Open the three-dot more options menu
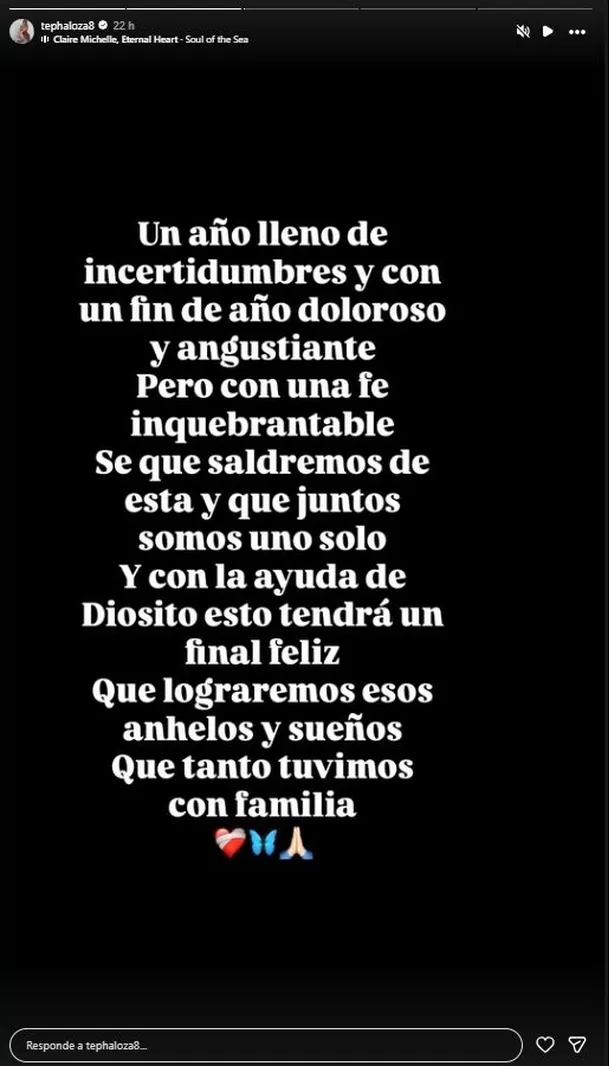 (x=577, y=31)
